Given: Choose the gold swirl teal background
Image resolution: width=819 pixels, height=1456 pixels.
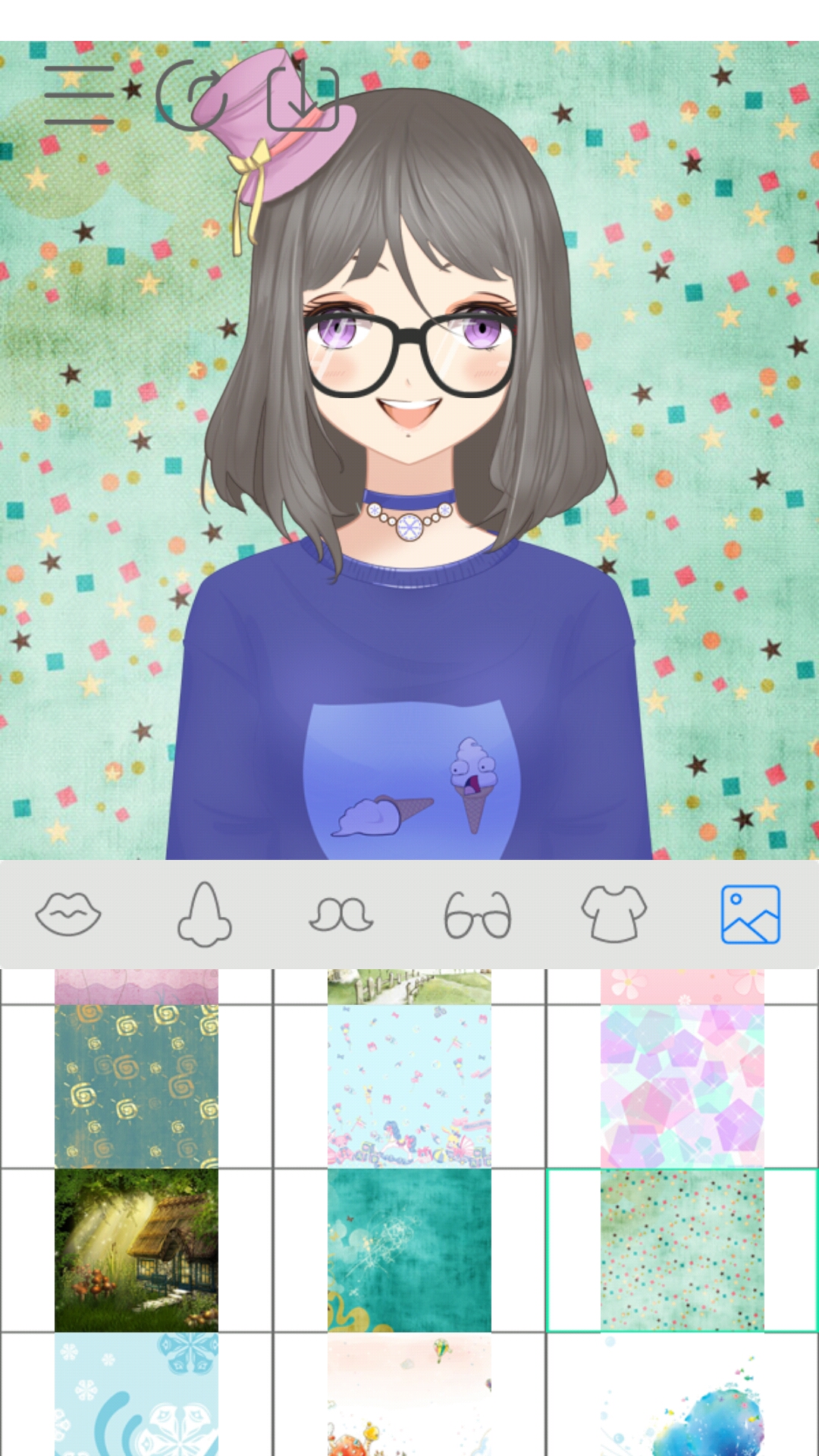Looking at the screenshot, I should pyautogui.click(x=136, y=1086).
